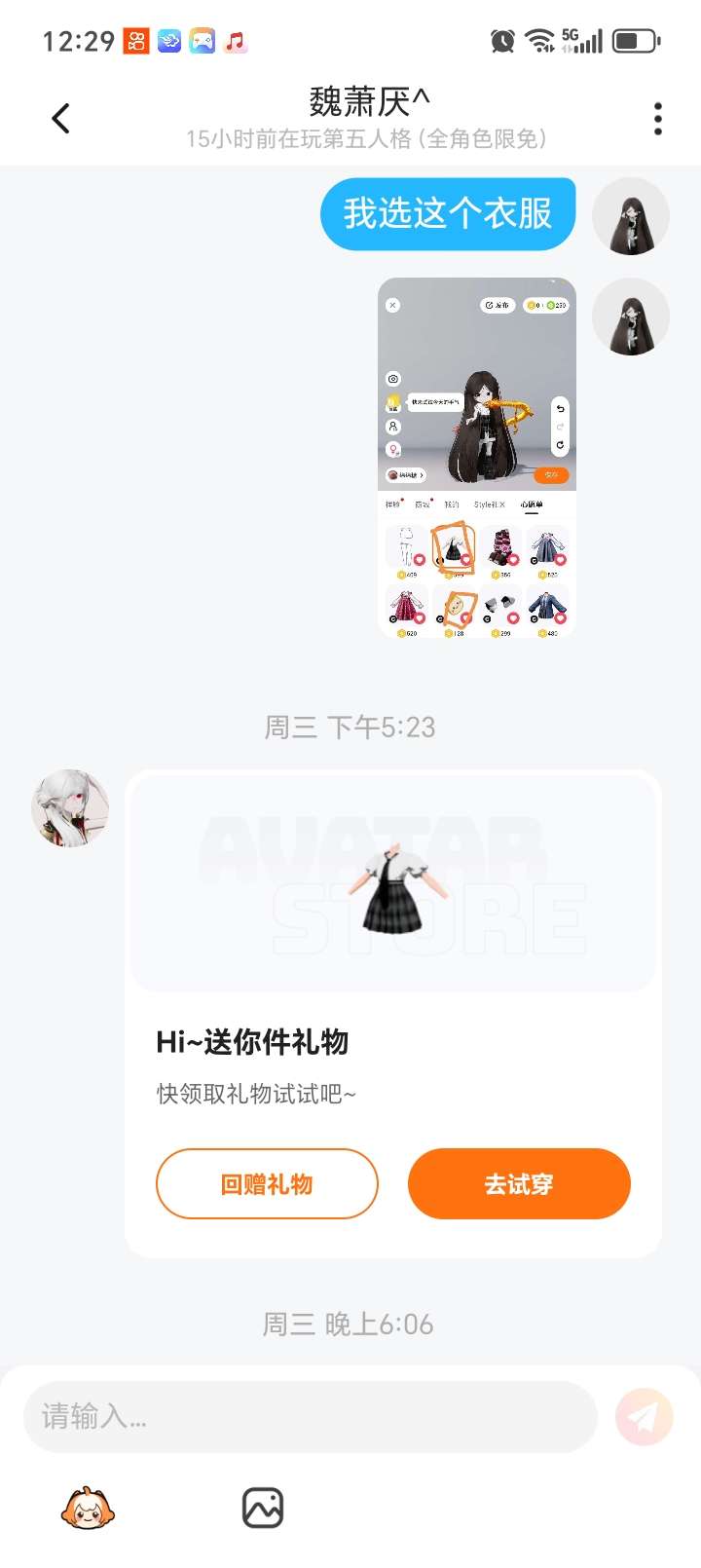Attach a picture from gallery
This screenshot has width=701, height=1568.
(263, 1509)
